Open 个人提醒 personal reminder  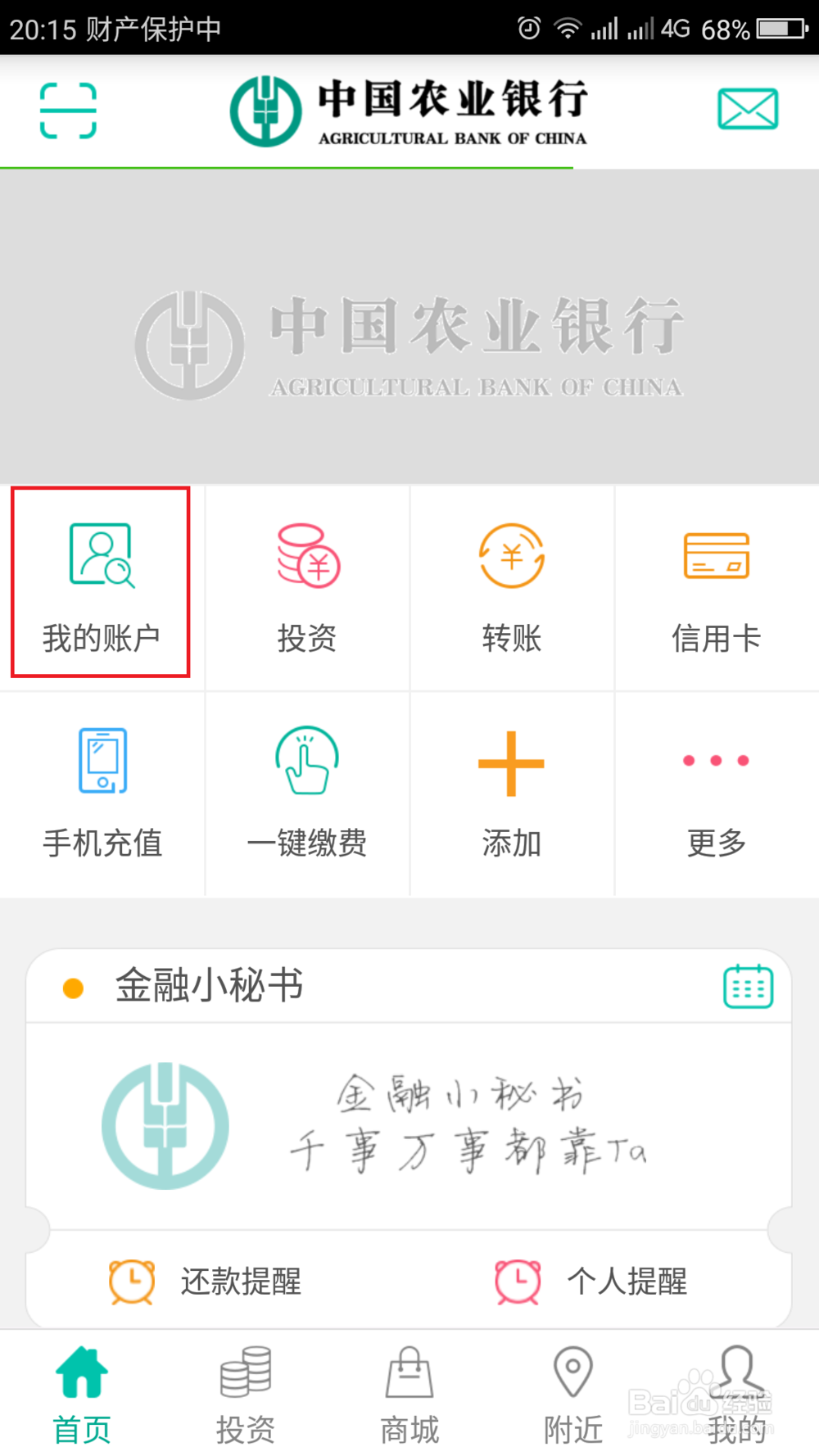click(602, 1280)
